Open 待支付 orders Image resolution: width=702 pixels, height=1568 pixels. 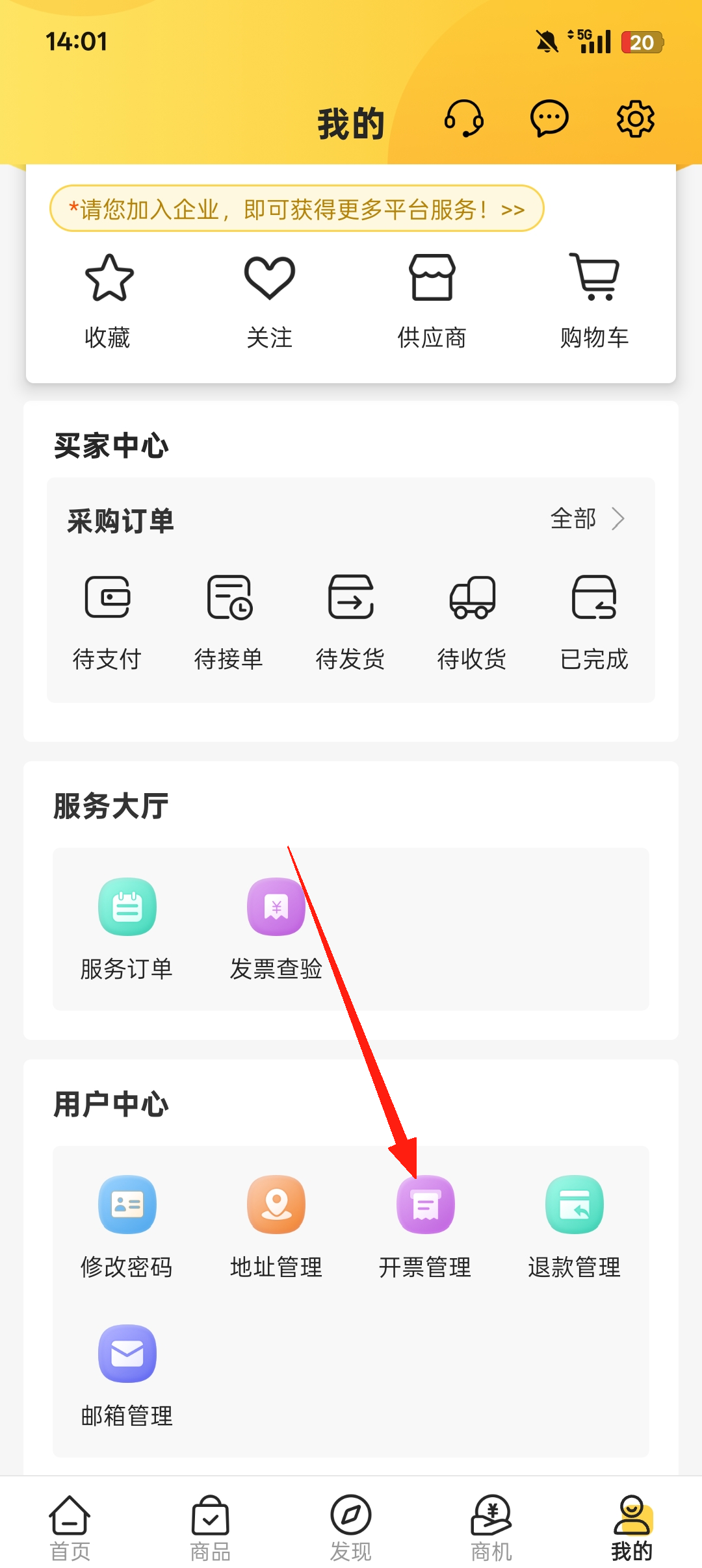click(x=107, y=620)
